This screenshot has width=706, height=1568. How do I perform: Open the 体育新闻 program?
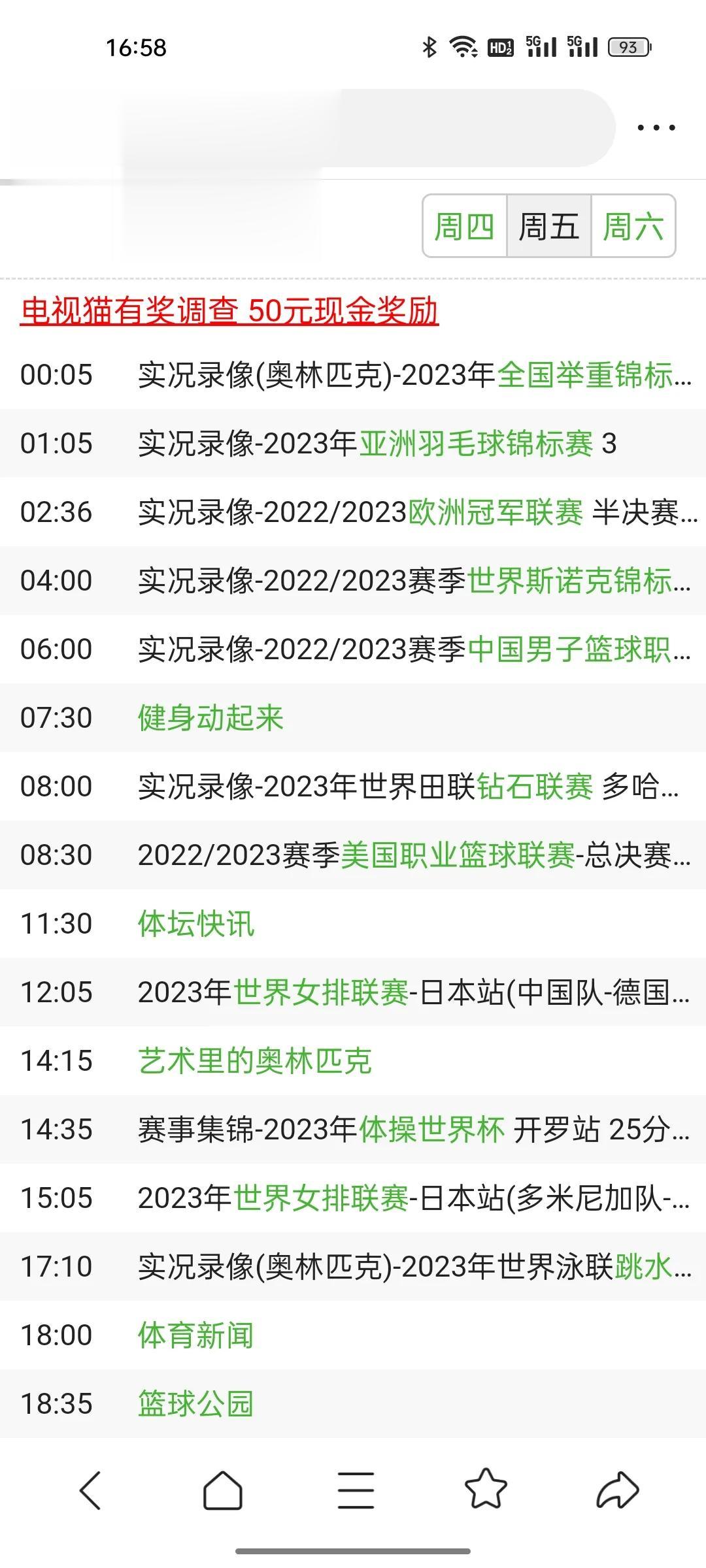(196, 1335)
